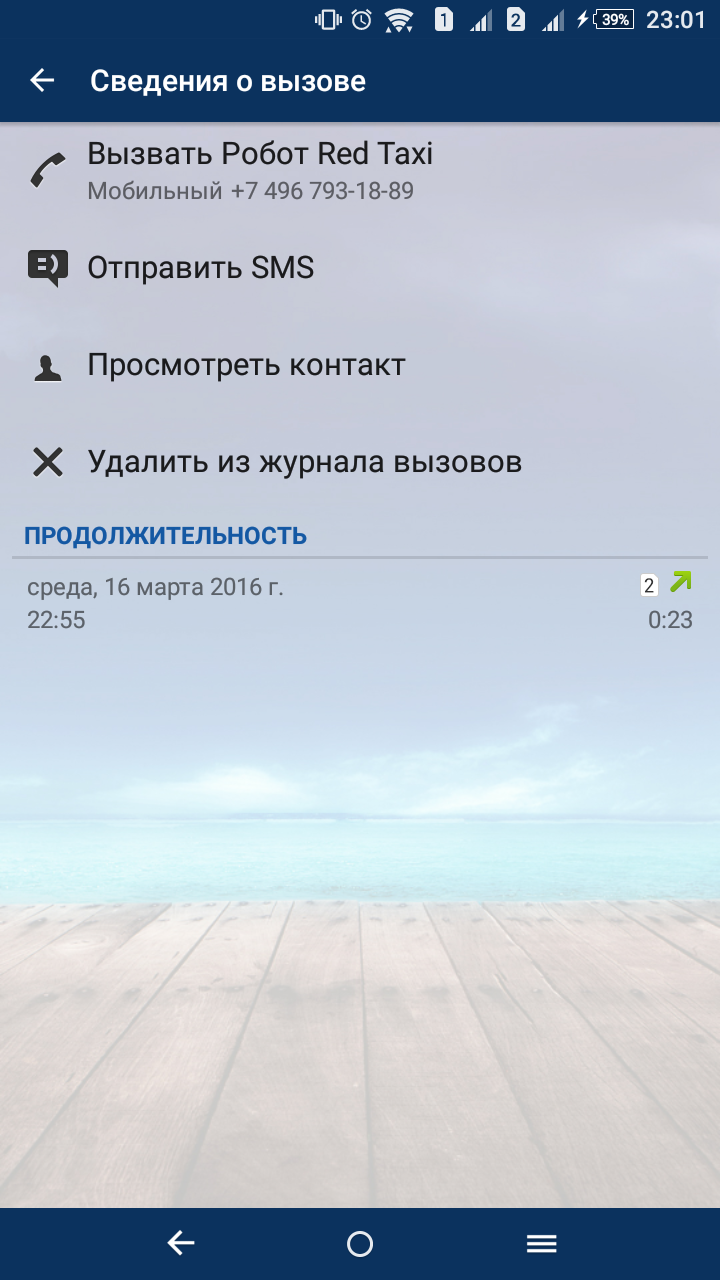Call Робот Red Taxi mobile number
Image resolution: width=720 pixels, height=1280 pixels.
point(360,171)
